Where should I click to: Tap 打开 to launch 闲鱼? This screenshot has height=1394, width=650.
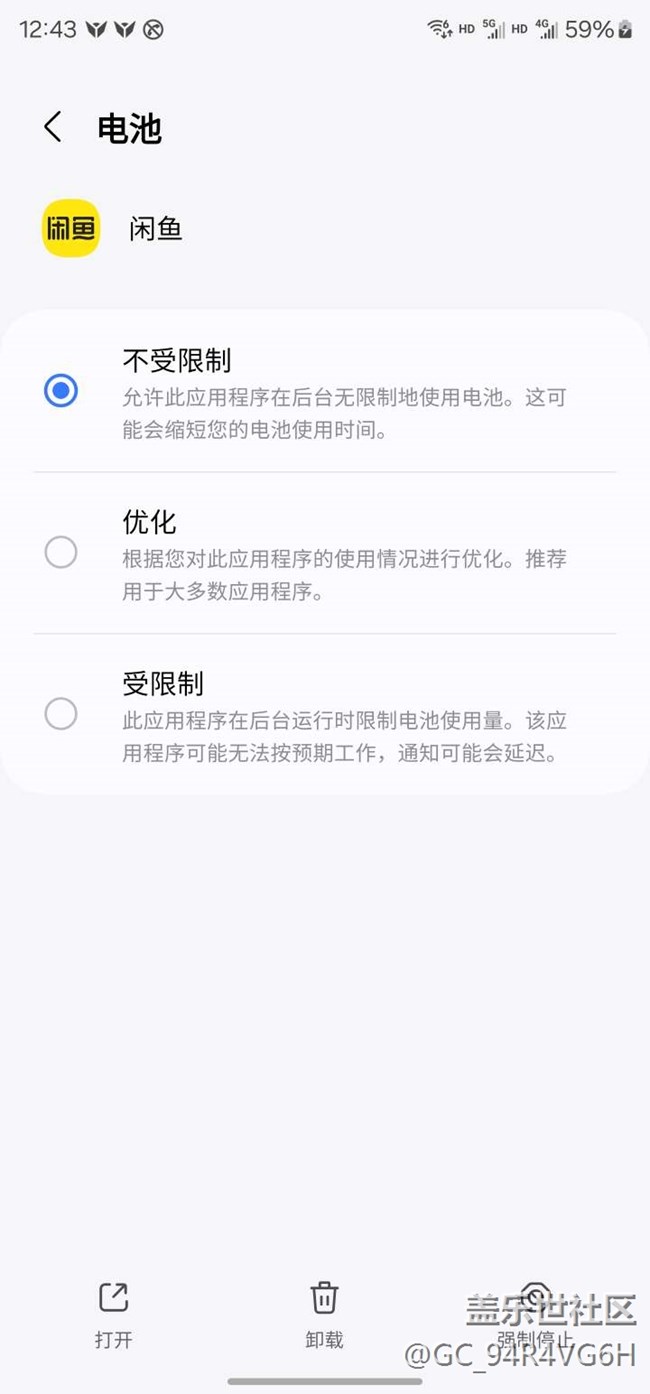(x=113, y=1314)
